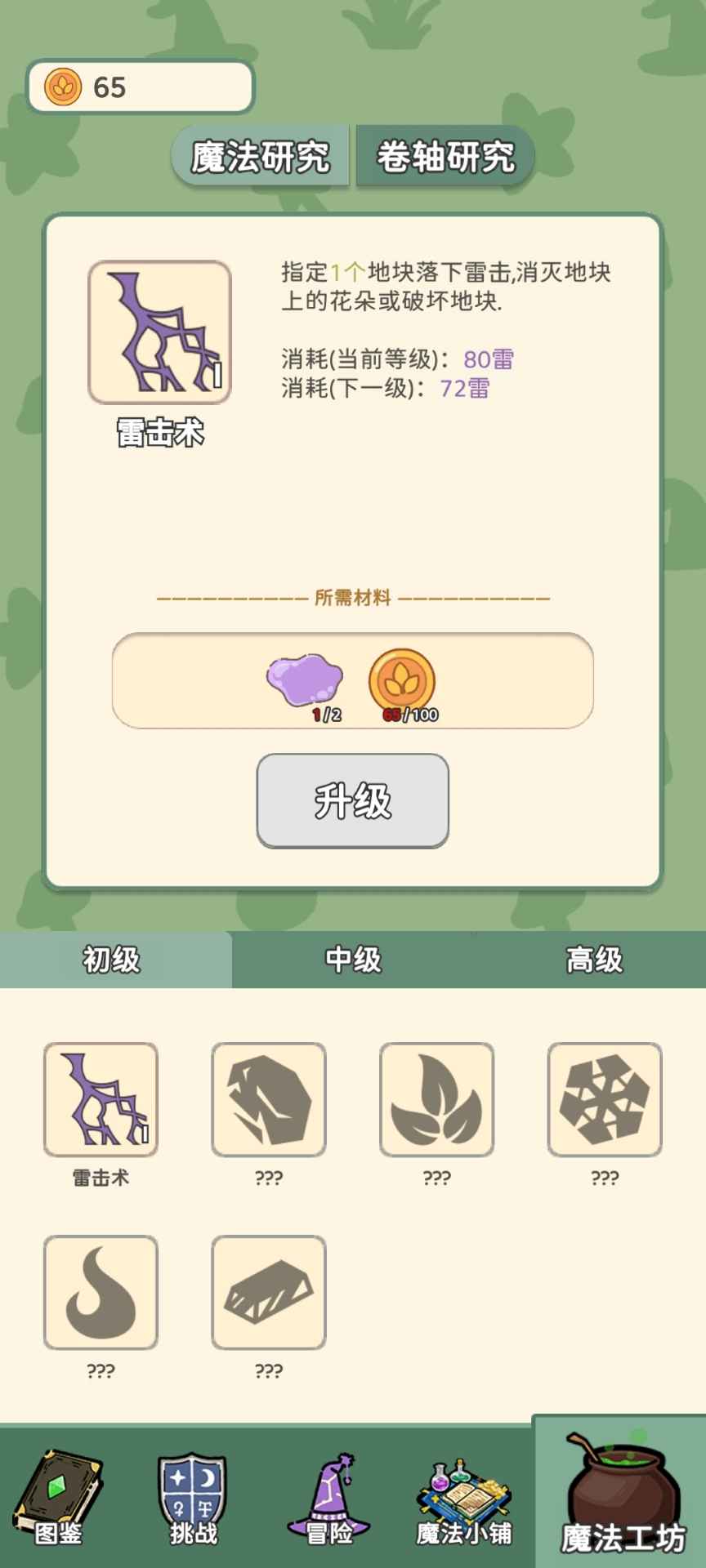706x1568 pixels.
Task: Select the 高级 category tab
Action: pos(592,961)
